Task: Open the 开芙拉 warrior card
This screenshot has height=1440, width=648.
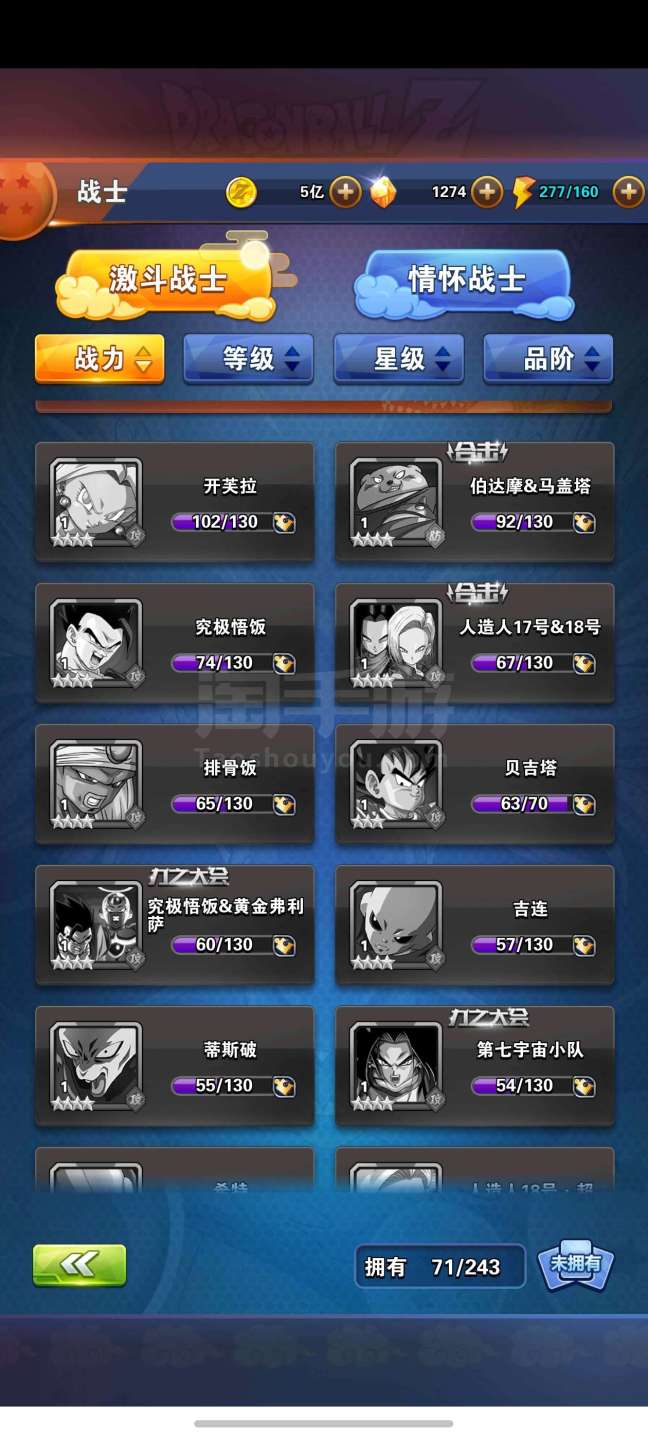Action: coord(175,503)
